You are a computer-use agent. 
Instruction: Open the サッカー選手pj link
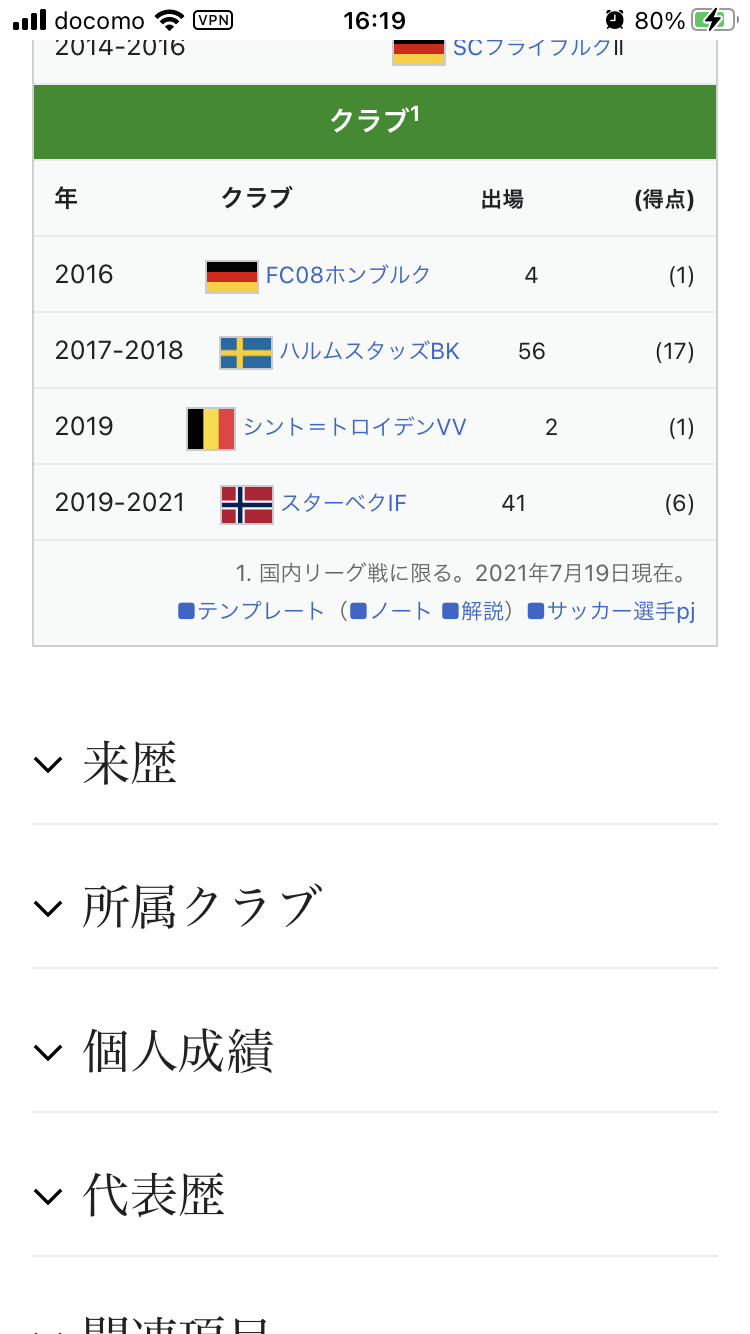620,611
